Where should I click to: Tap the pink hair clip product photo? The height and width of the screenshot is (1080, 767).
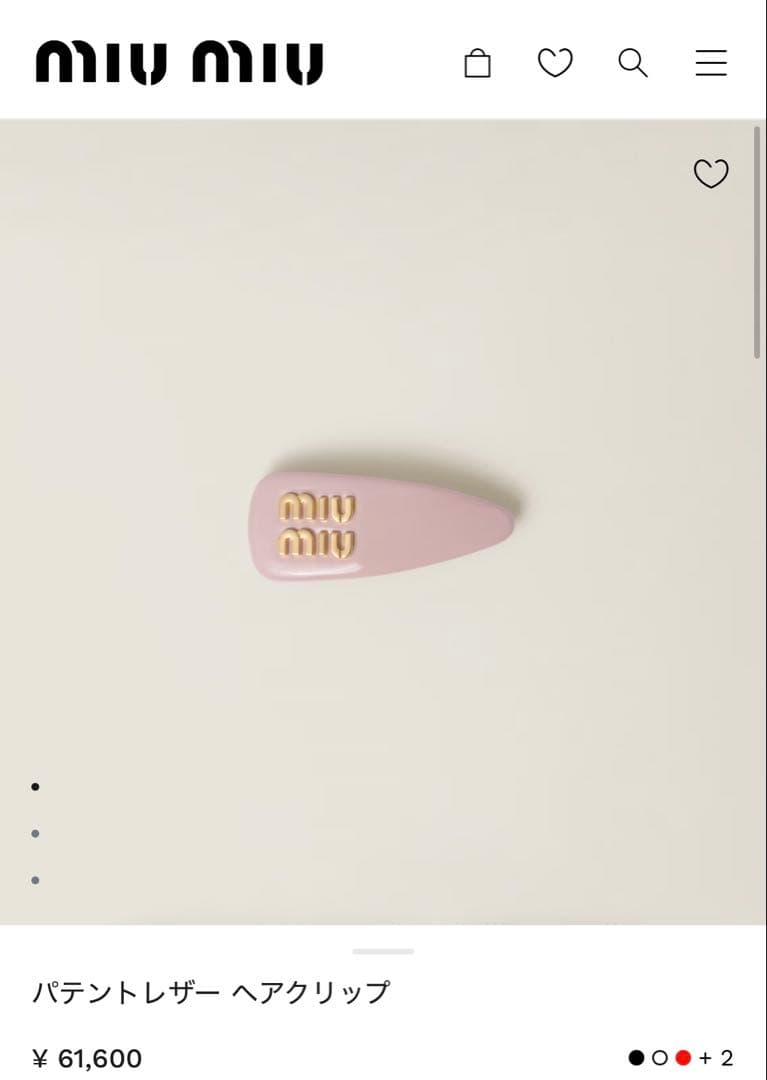pos(383,520)
